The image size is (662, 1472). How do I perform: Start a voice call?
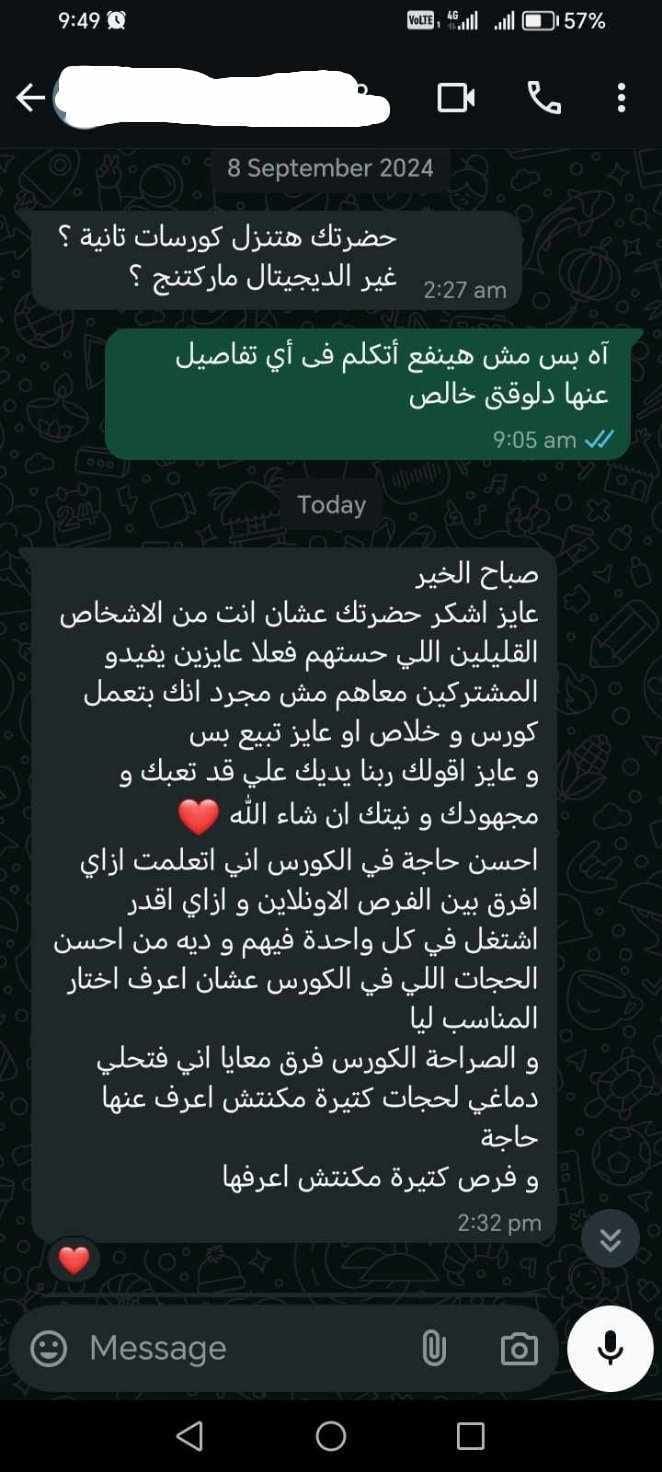(543, 98)
